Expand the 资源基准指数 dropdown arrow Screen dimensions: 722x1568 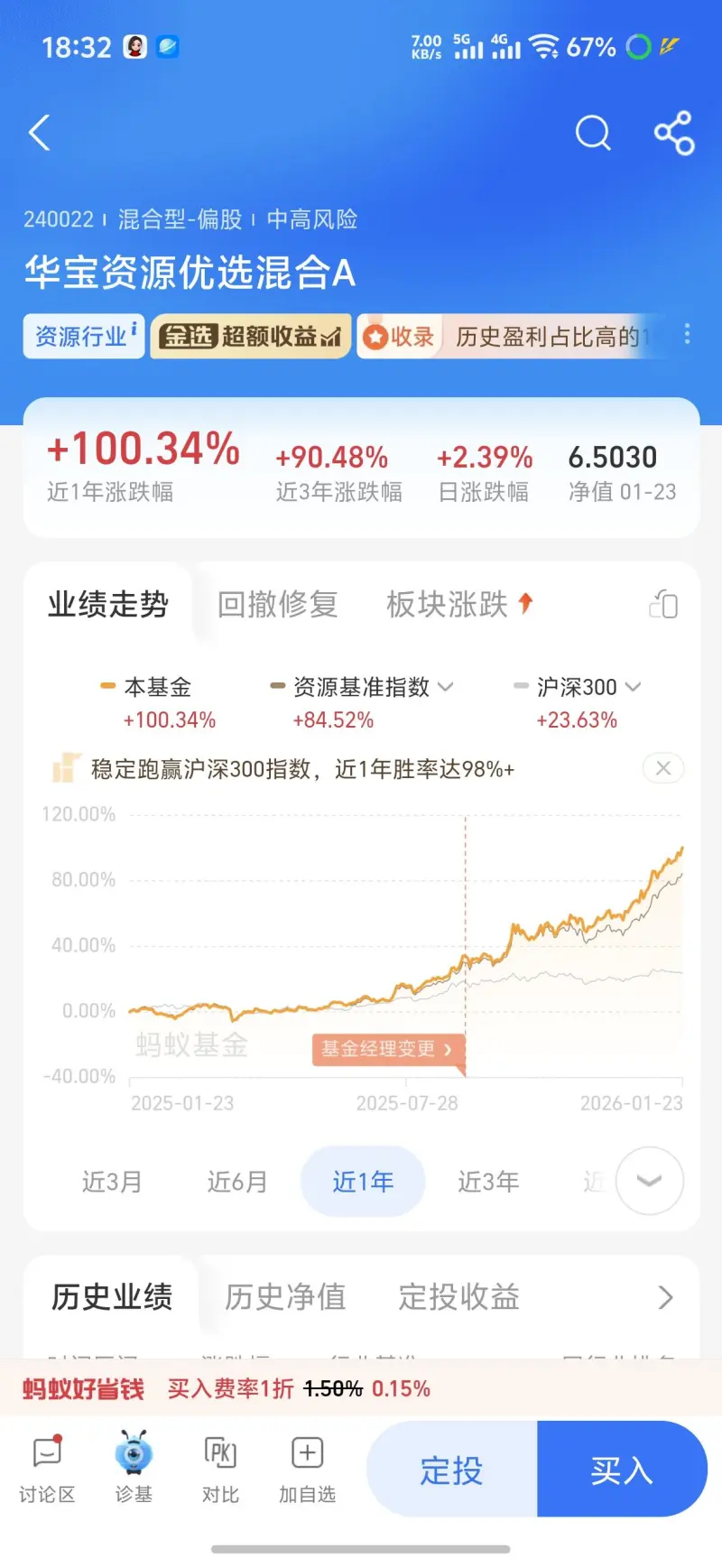click(x=446, y=687)
